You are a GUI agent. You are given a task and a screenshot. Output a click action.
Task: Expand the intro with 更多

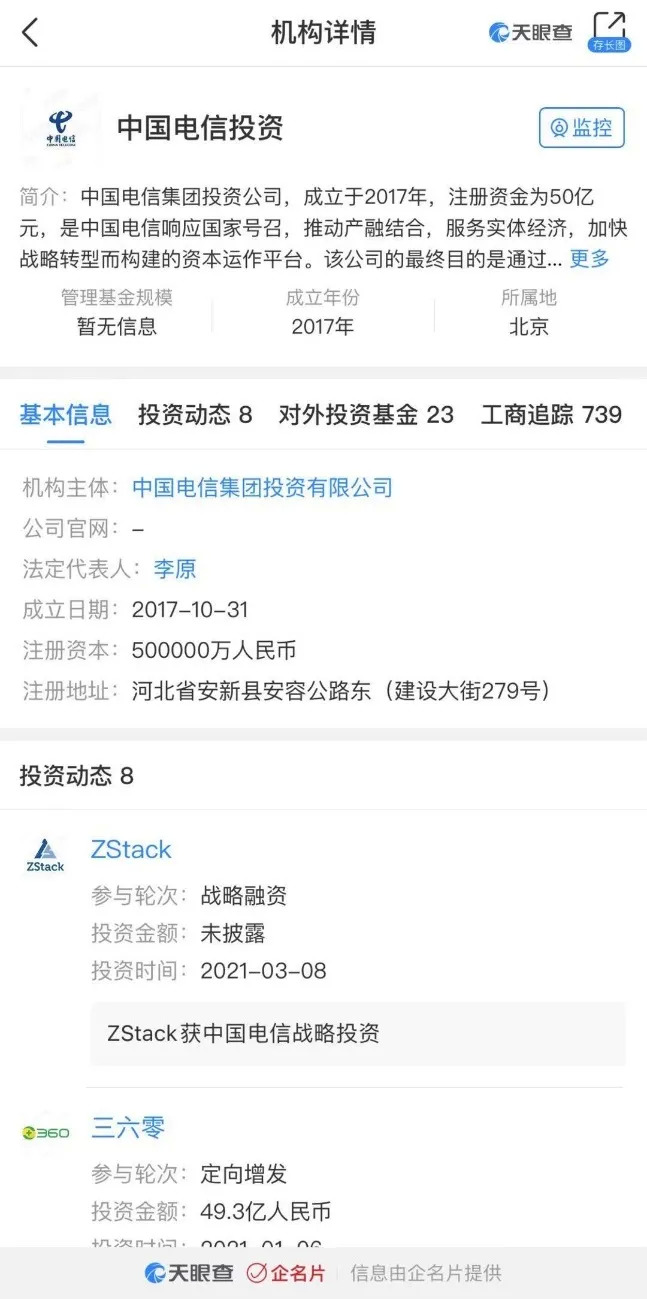tap(589, 259)
